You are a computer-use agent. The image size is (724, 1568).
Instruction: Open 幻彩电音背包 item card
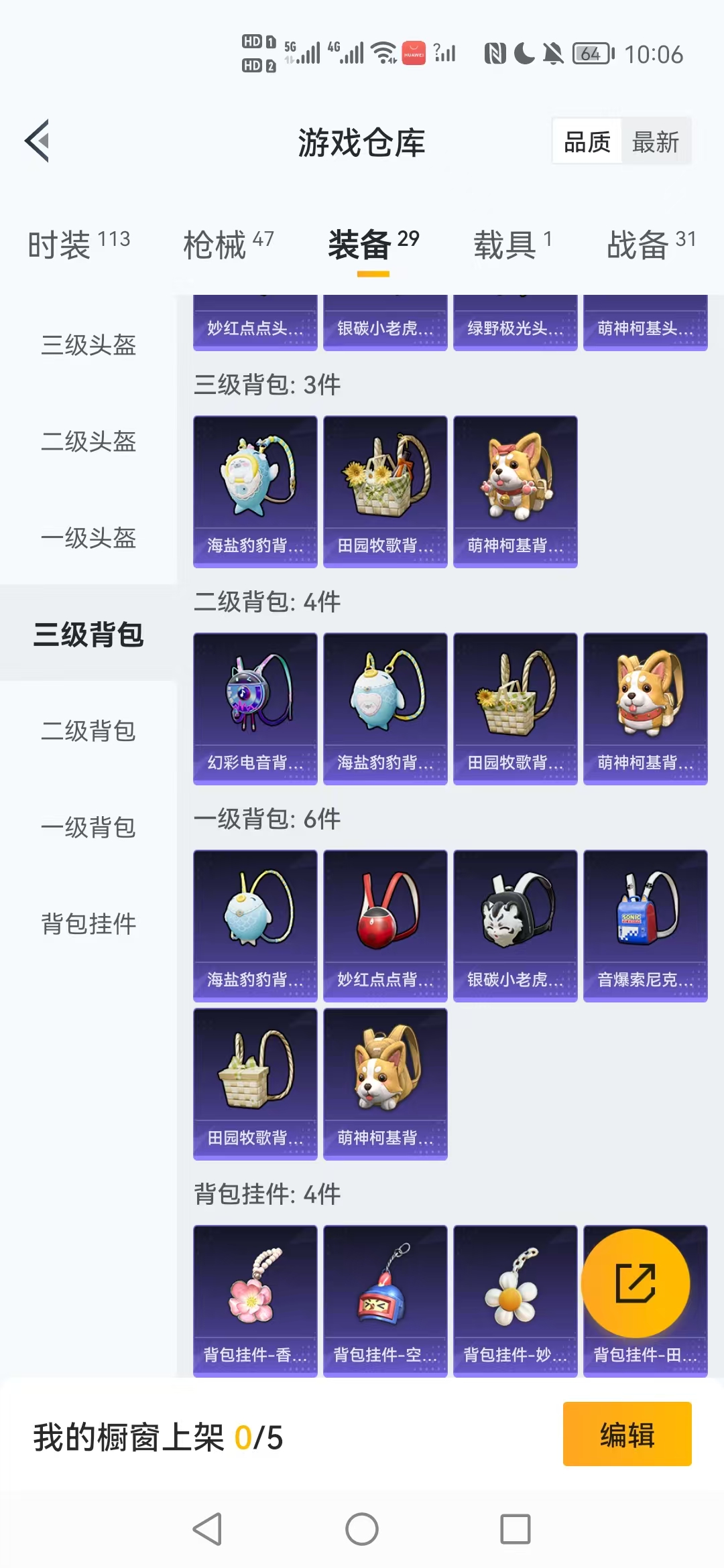coord(255,708)
